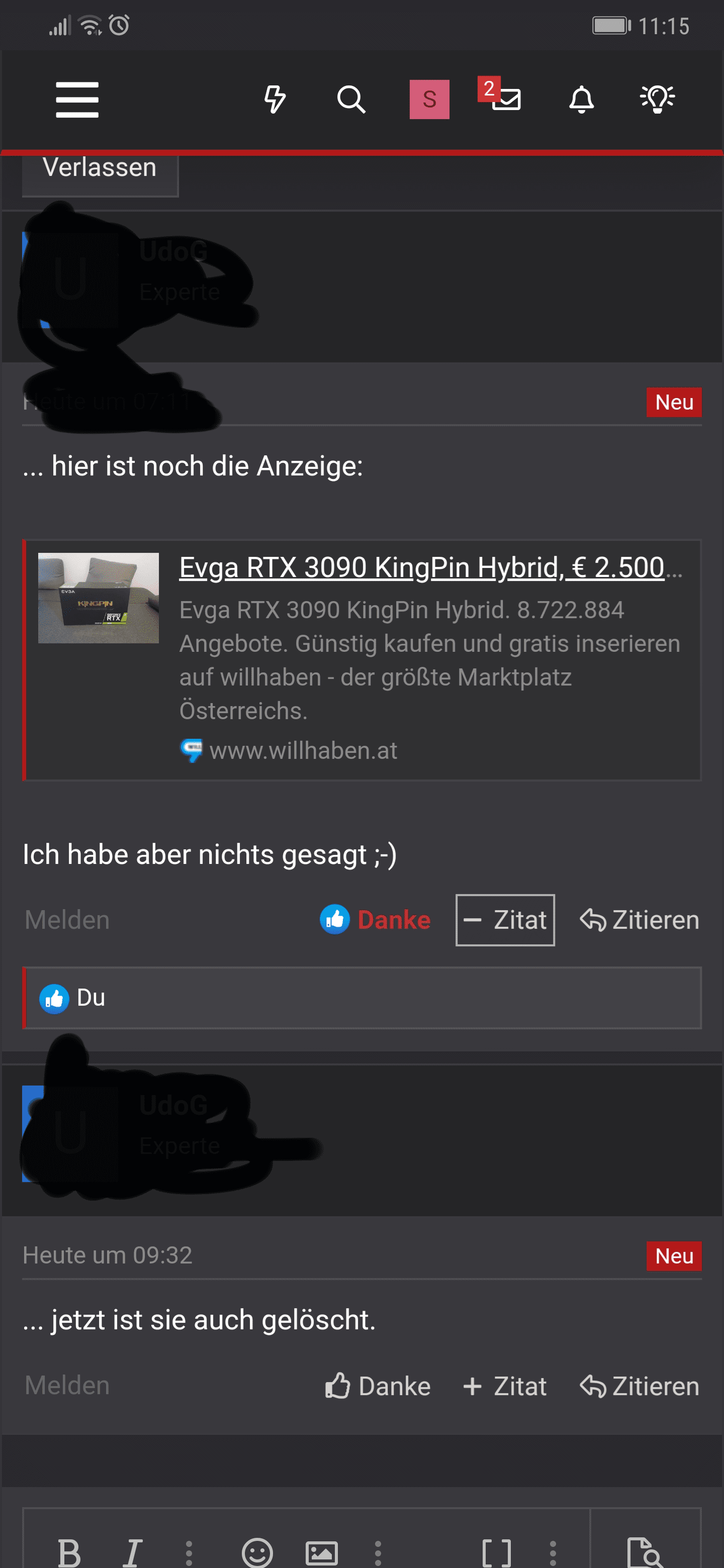
Task: Open the search magnifier
Action: pyautogui.click(x=351, y=99)
